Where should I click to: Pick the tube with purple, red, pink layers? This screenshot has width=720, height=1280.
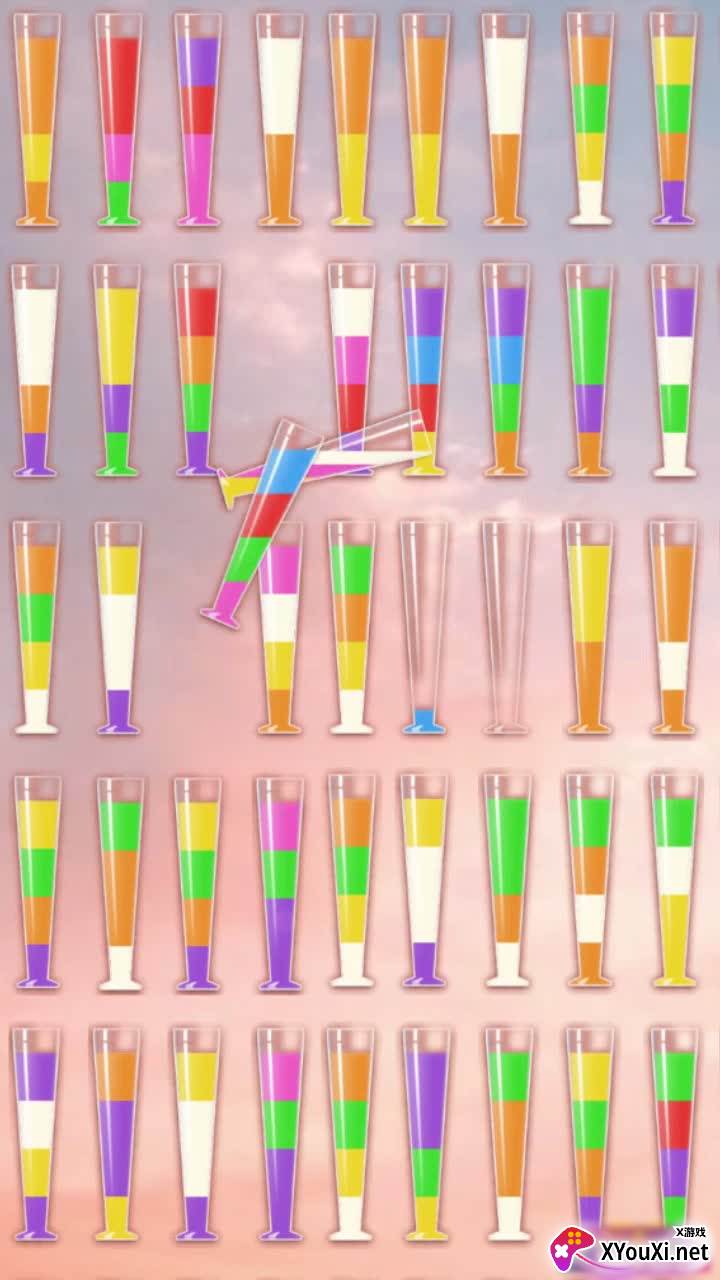(x=197, y=120)
